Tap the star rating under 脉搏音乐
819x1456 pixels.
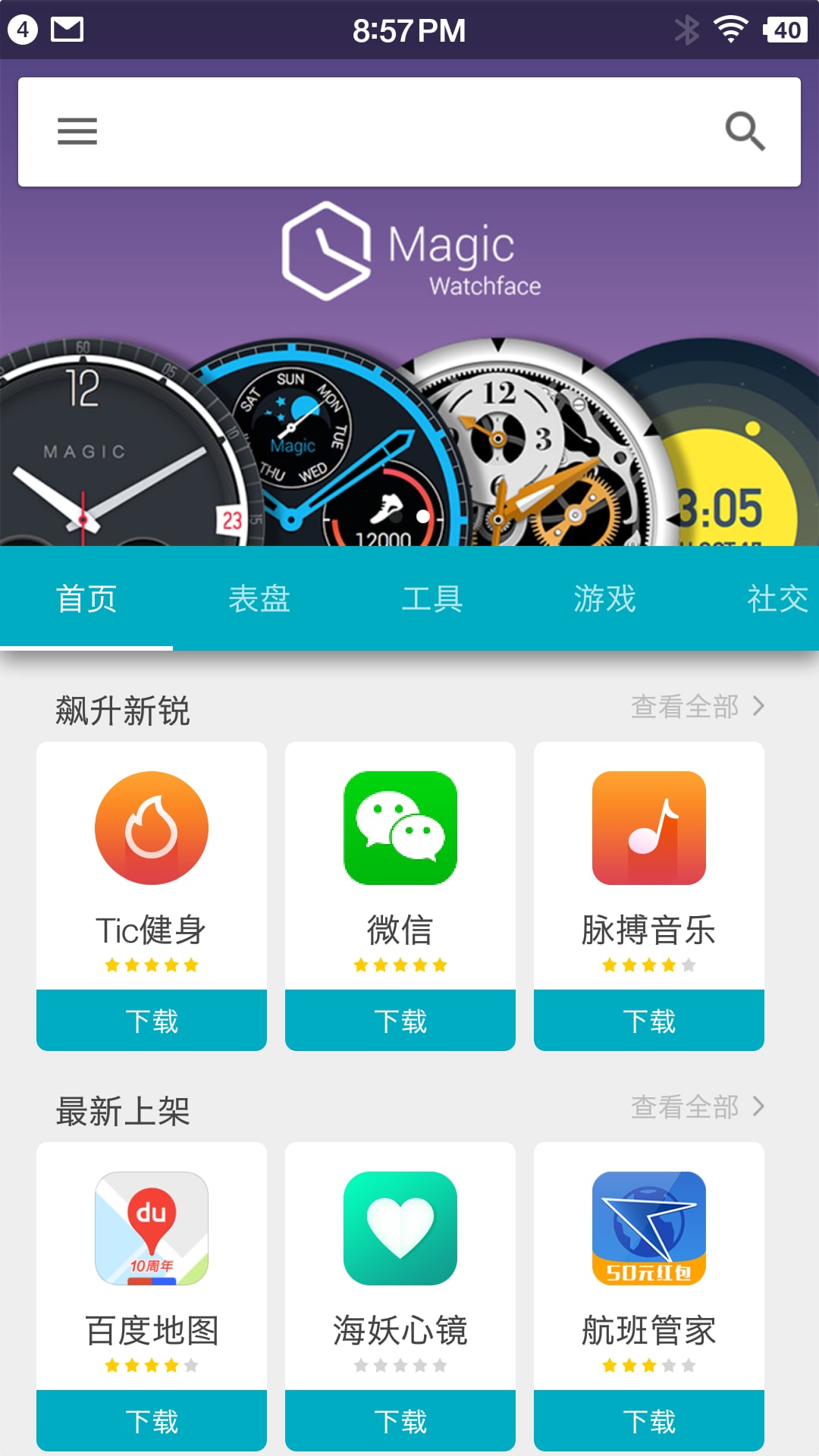[649, 965]
